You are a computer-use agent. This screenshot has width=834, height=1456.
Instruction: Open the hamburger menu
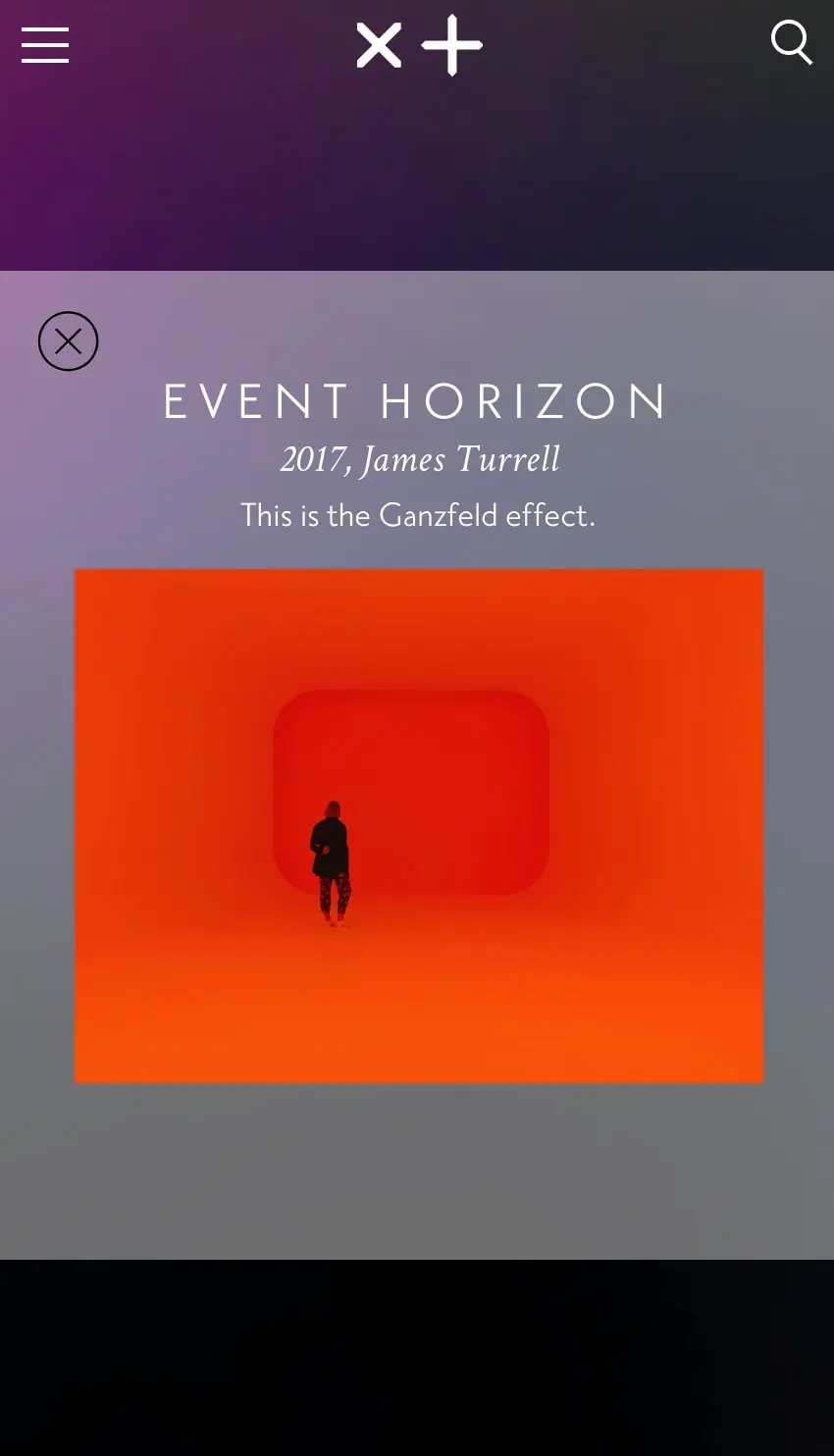point(45,45)
